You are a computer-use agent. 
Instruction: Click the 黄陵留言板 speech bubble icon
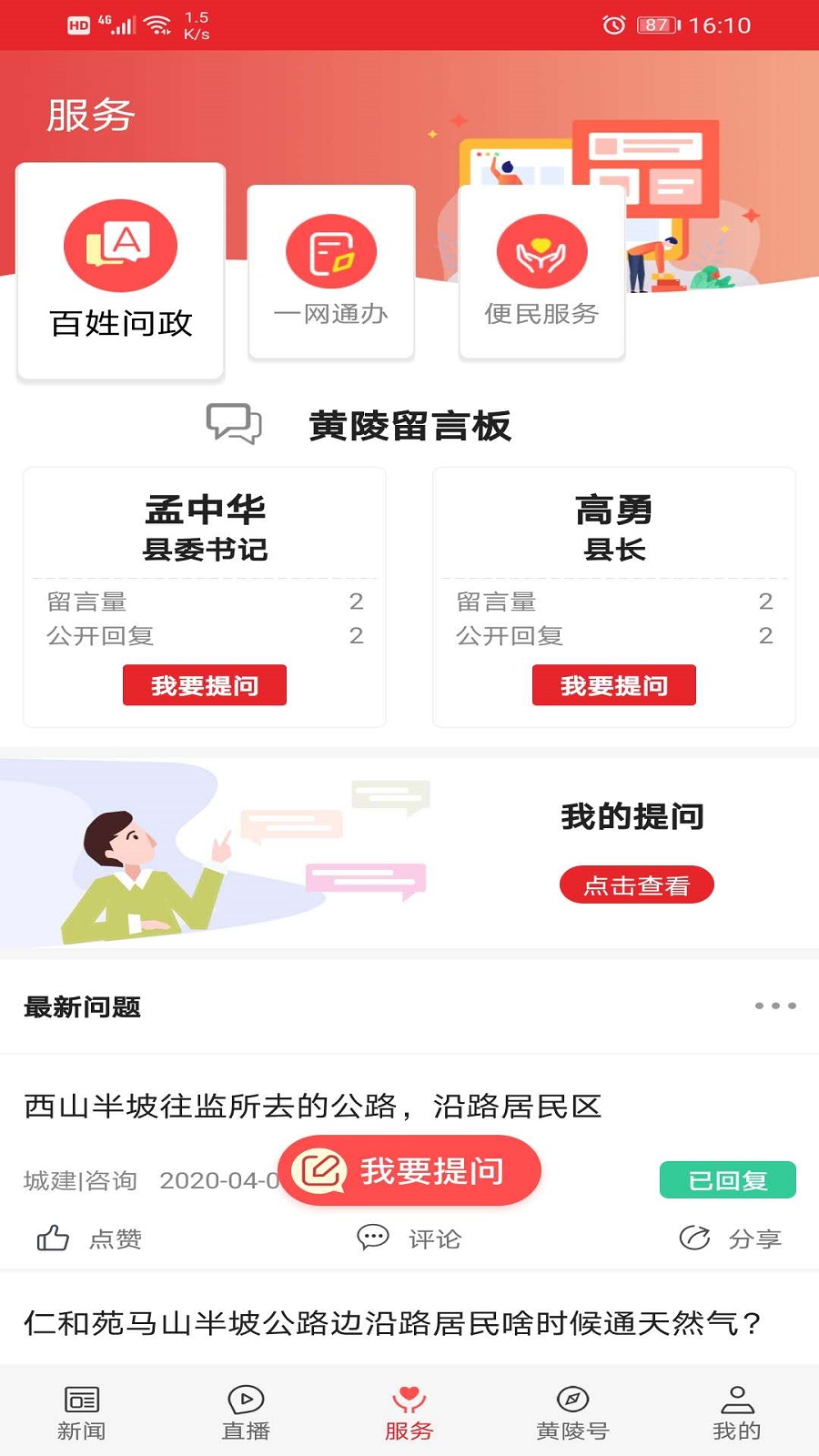point(234,423)
